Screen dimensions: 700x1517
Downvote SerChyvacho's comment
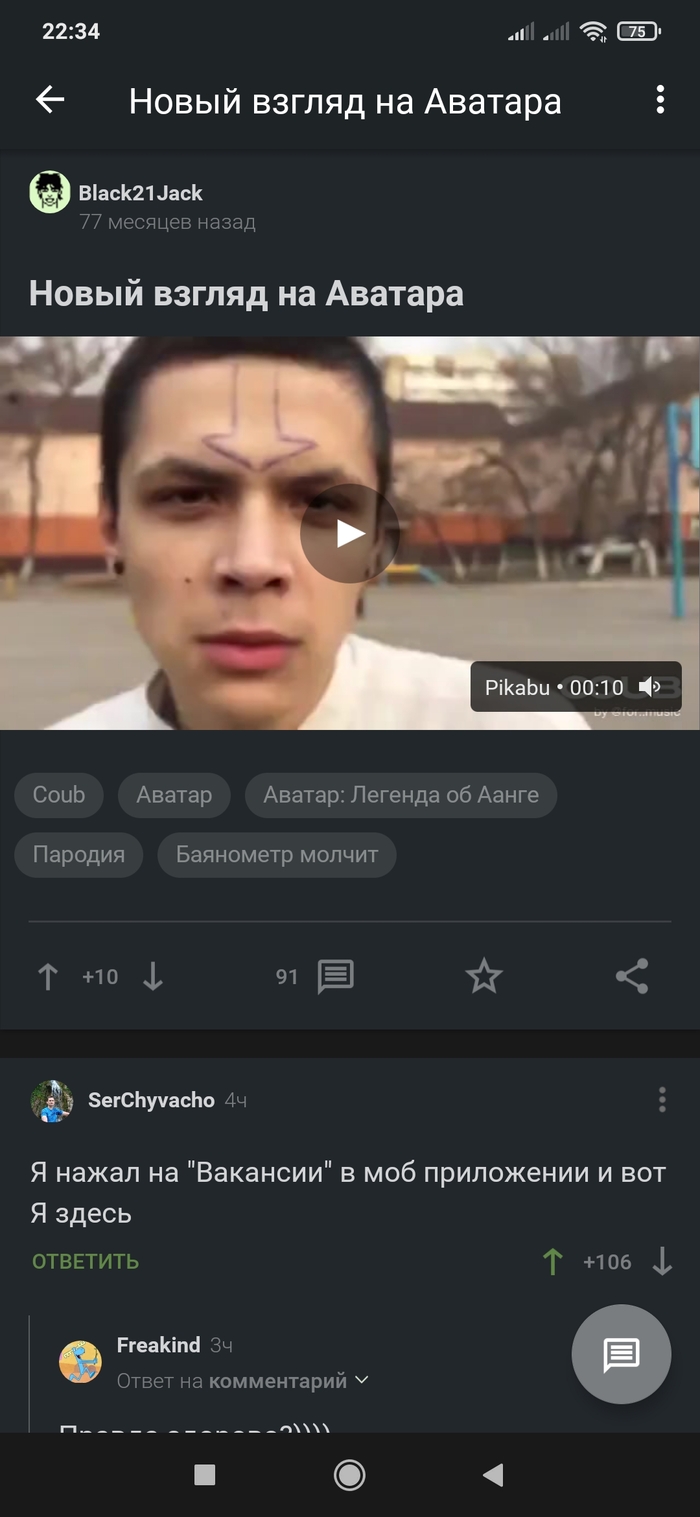pos(662,1262)
